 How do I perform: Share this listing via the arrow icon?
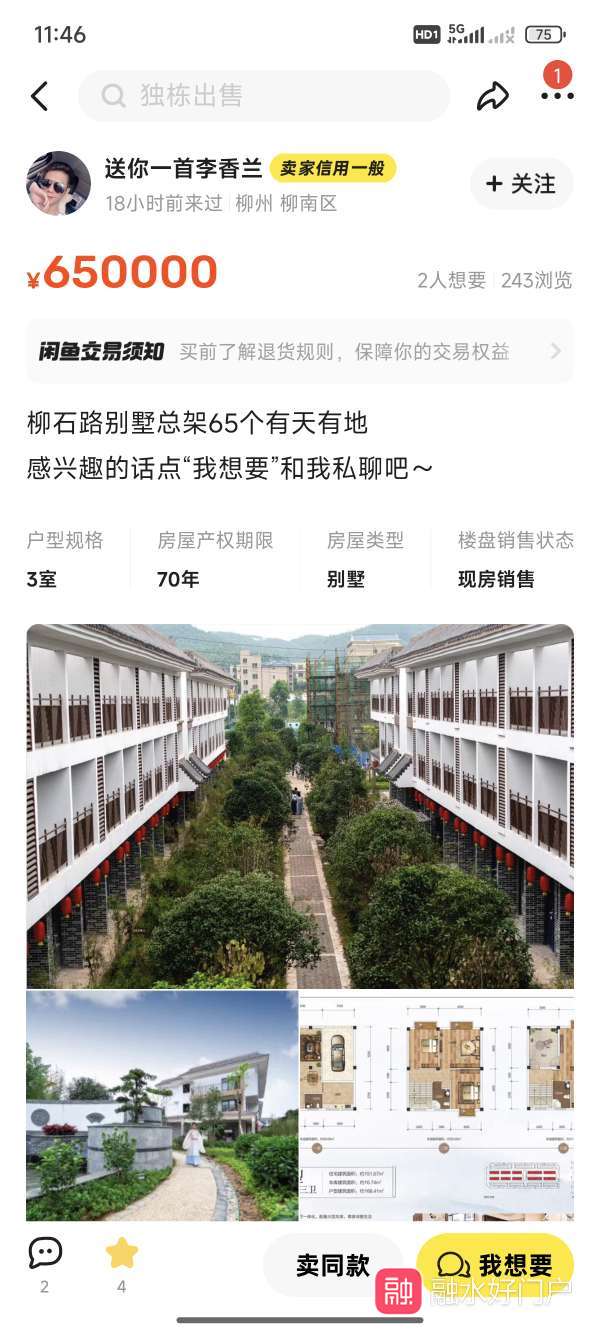(492, 96)
